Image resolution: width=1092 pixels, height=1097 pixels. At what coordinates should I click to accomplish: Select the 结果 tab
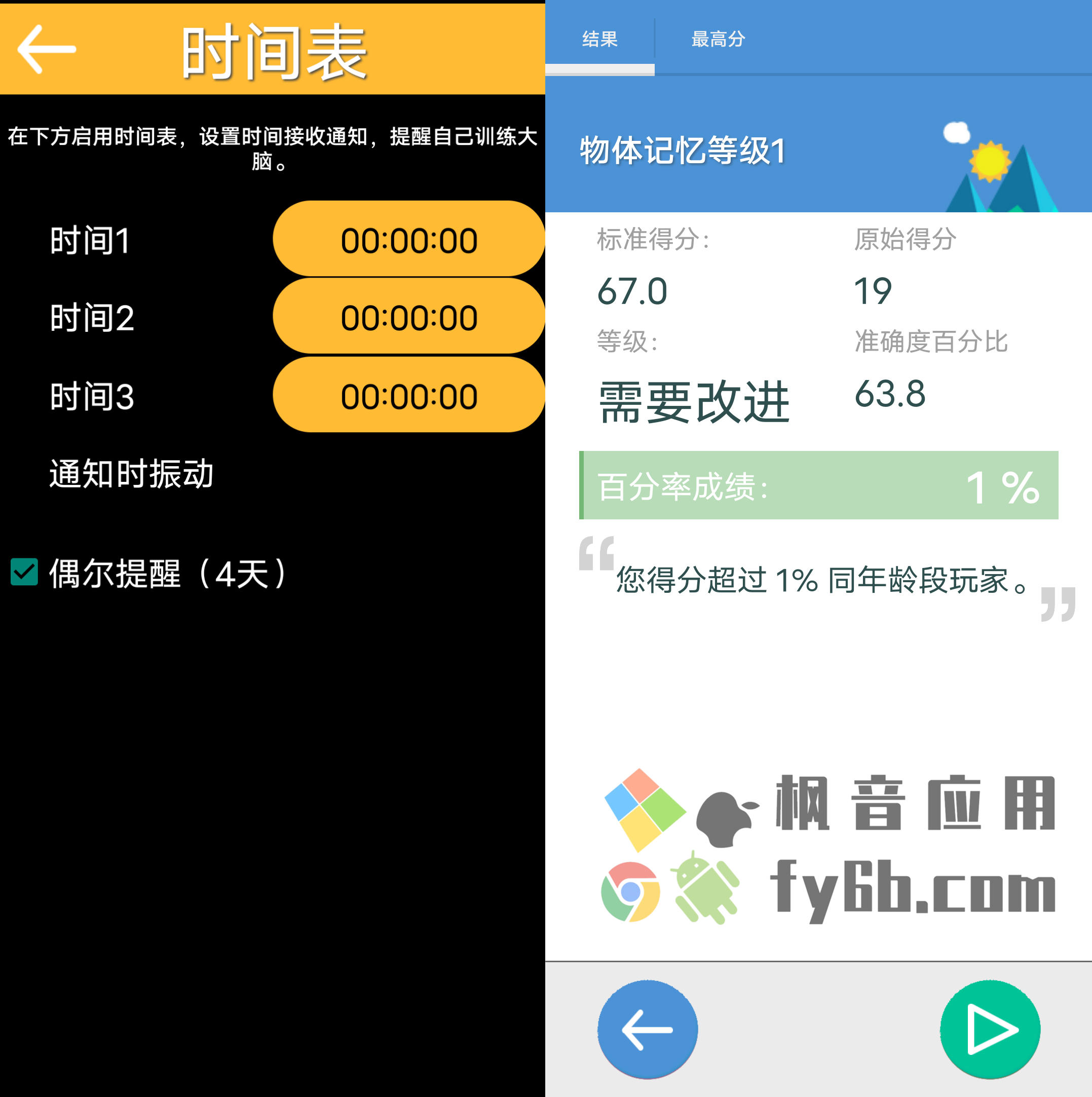599,39
